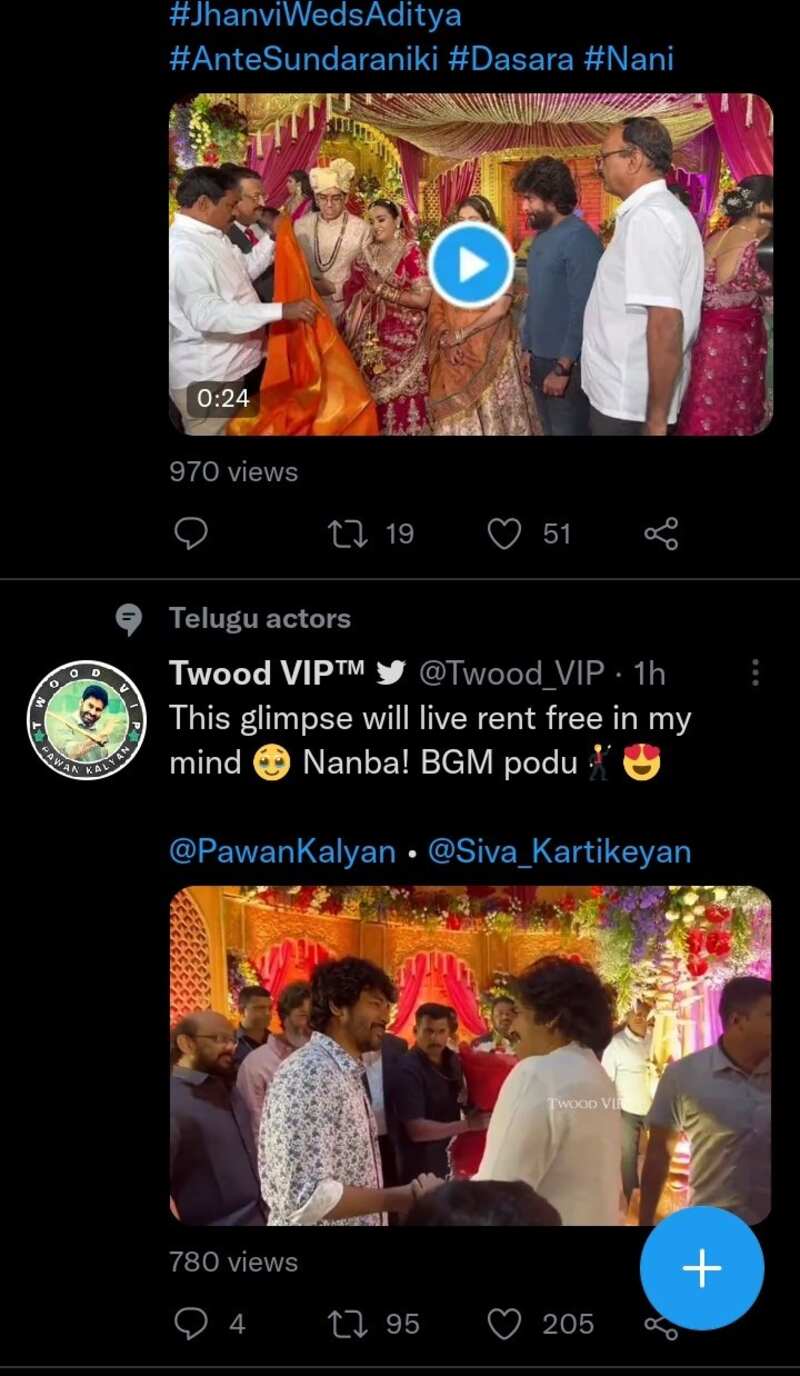Share the Twood VIP tweet
The image size is (800, 1376).
click(x=662, y=1323)
